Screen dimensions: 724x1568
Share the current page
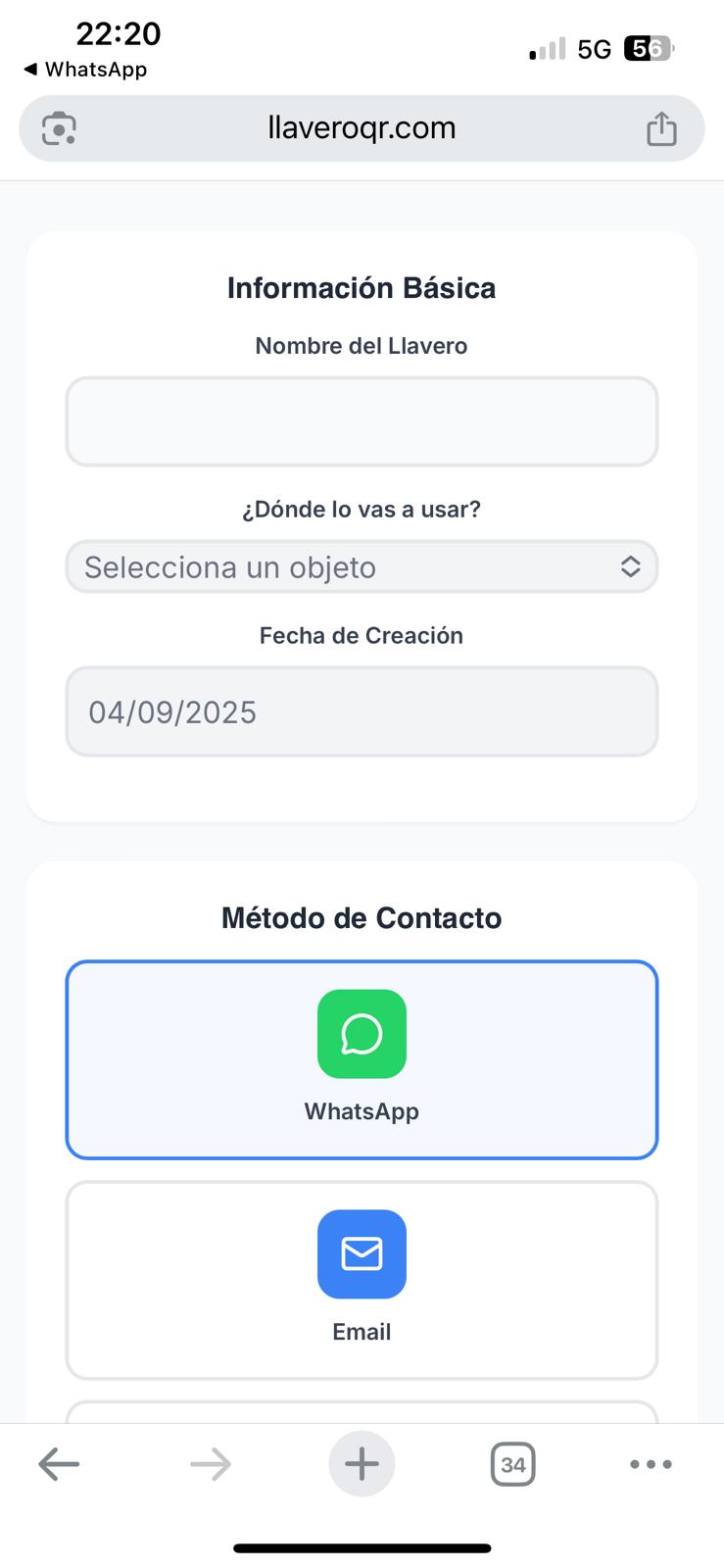(x=661, y=128)
